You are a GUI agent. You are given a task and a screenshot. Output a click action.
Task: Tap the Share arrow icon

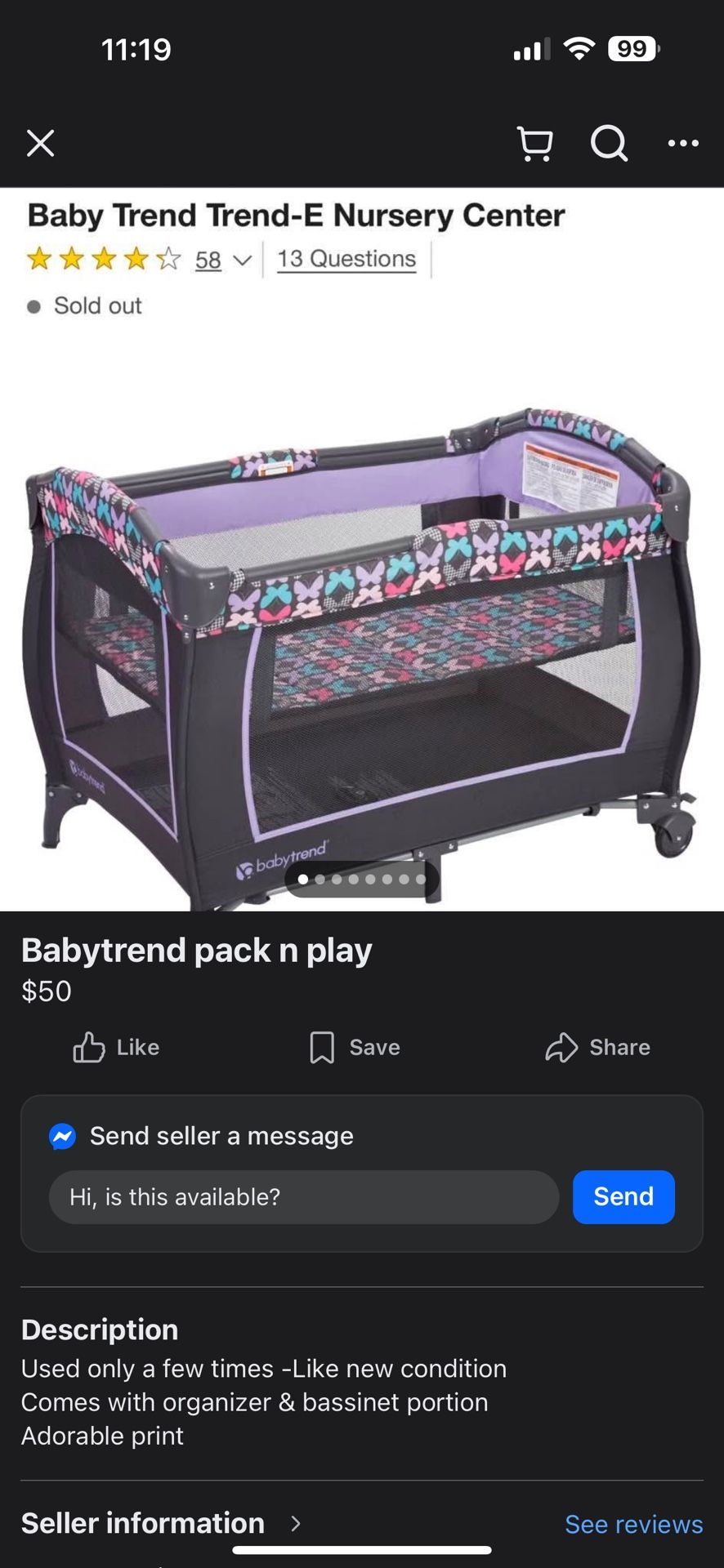561,1047
